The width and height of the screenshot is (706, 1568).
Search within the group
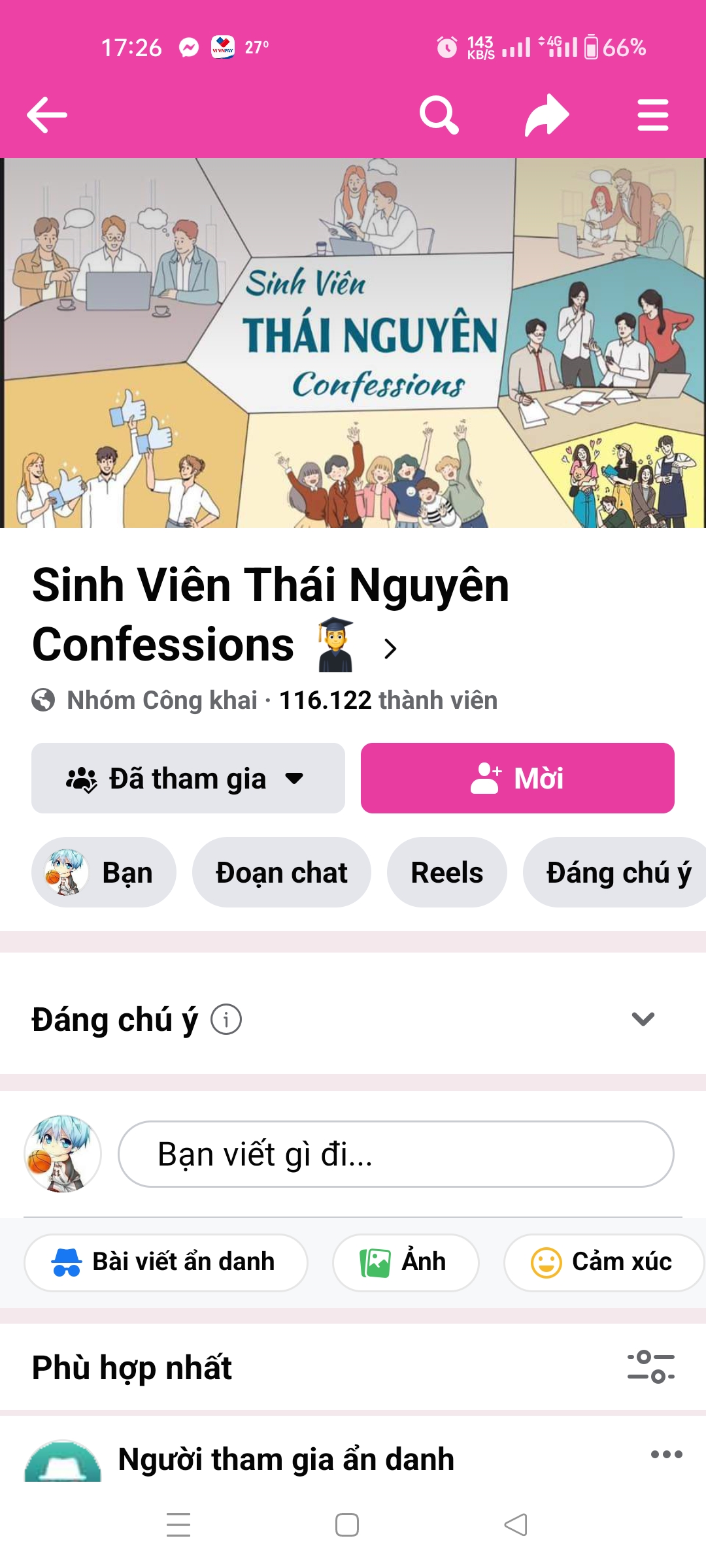(439, 115)
